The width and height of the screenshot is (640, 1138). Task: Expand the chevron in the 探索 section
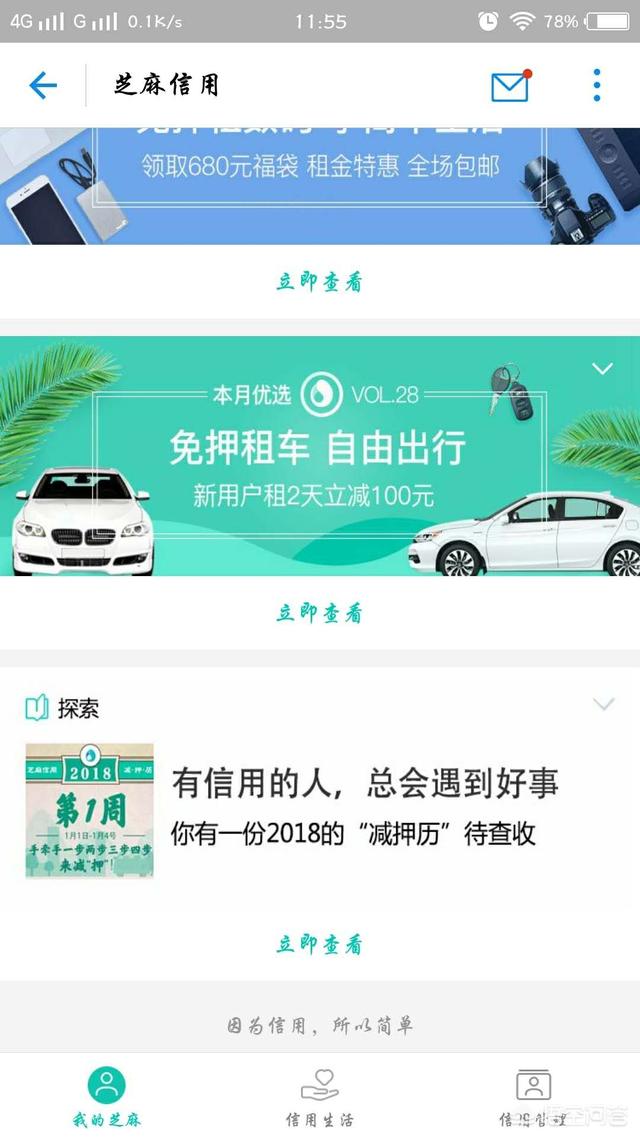tap(603, 705)
